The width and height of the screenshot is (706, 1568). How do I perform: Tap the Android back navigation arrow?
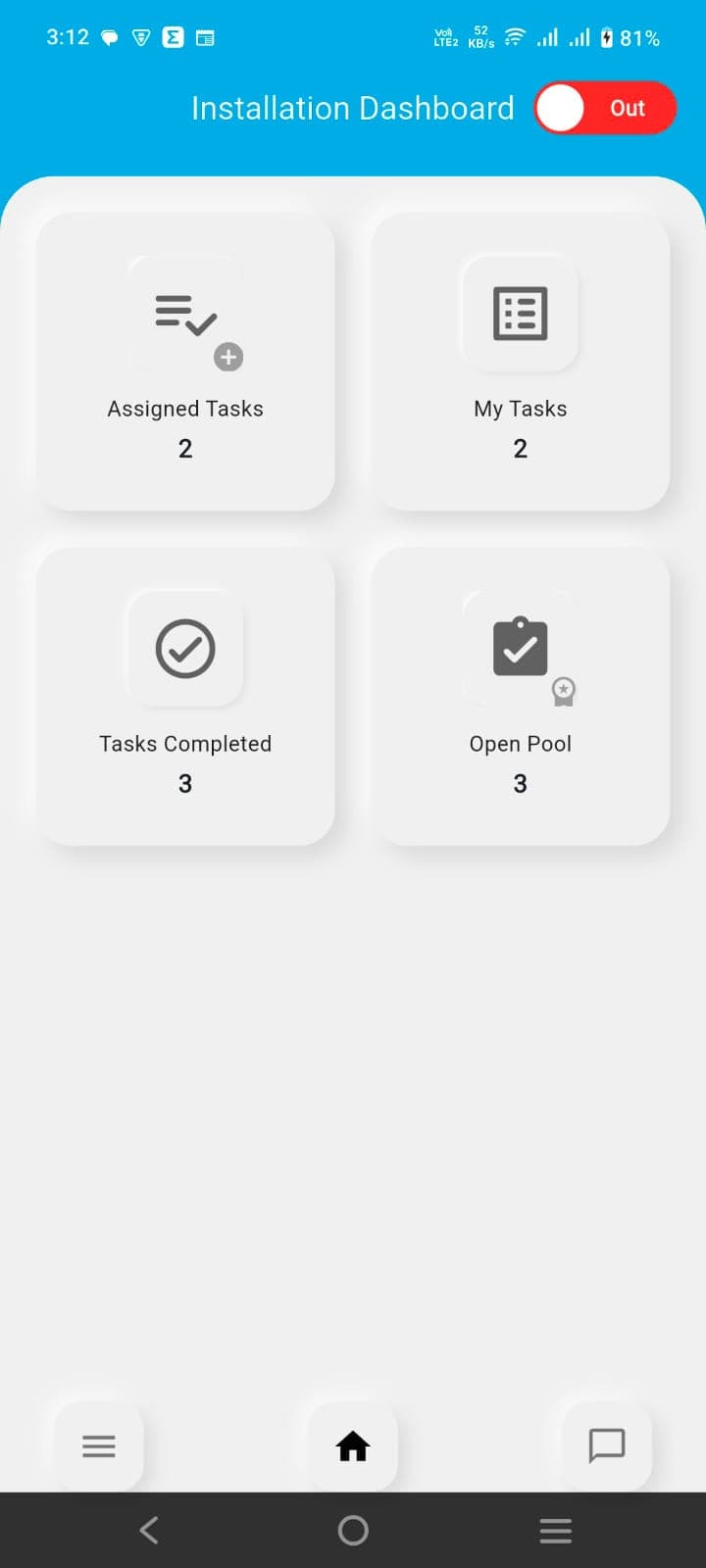click(x=148, y=1530)
